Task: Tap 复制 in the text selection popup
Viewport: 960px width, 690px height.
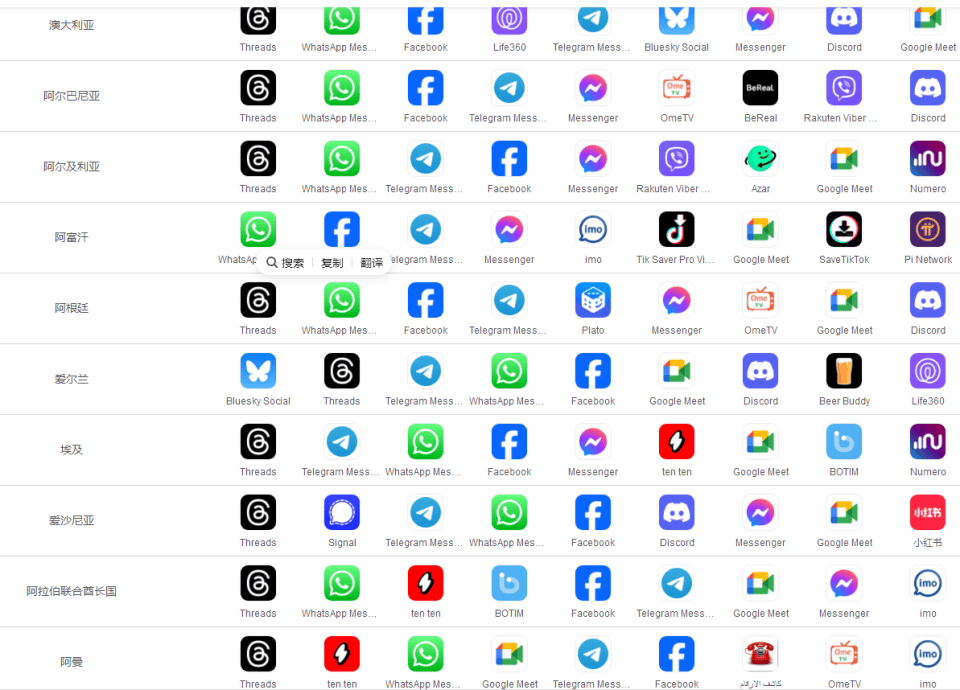Action: point(332,263)
